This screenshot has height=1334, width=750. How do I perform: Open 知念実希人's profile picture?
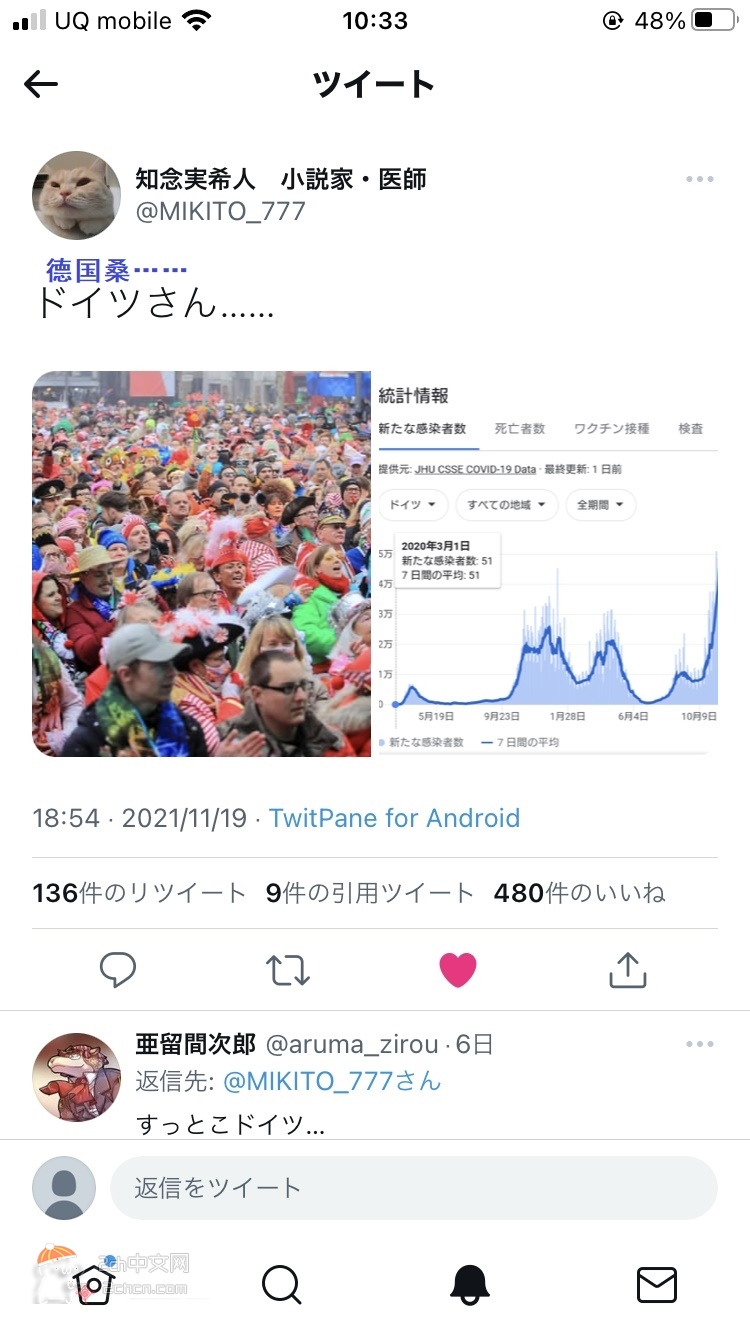click(x=77, y=196)
